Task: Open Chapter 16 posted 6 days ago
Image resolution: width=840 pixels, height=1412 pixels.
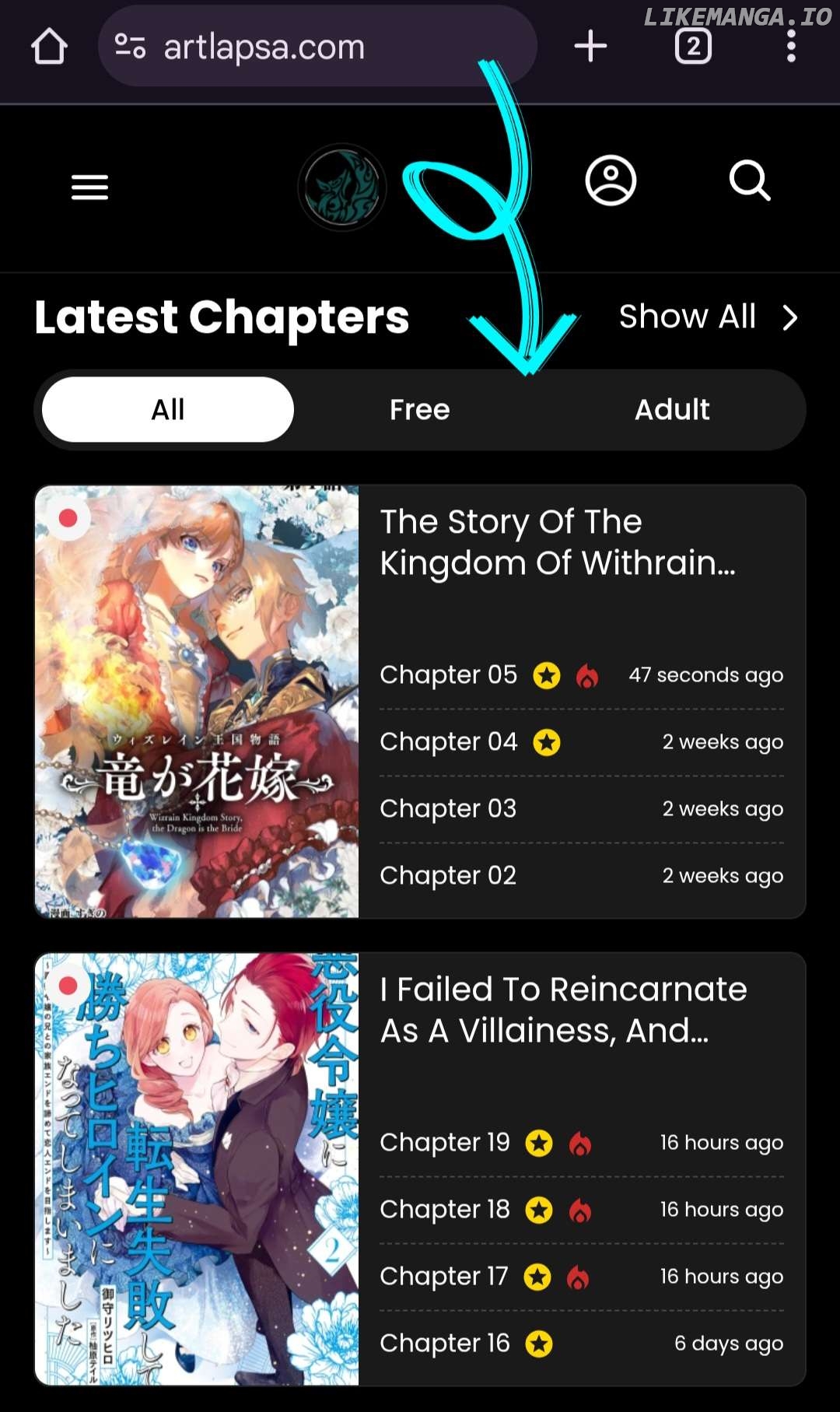Action: pos(445,1343)
